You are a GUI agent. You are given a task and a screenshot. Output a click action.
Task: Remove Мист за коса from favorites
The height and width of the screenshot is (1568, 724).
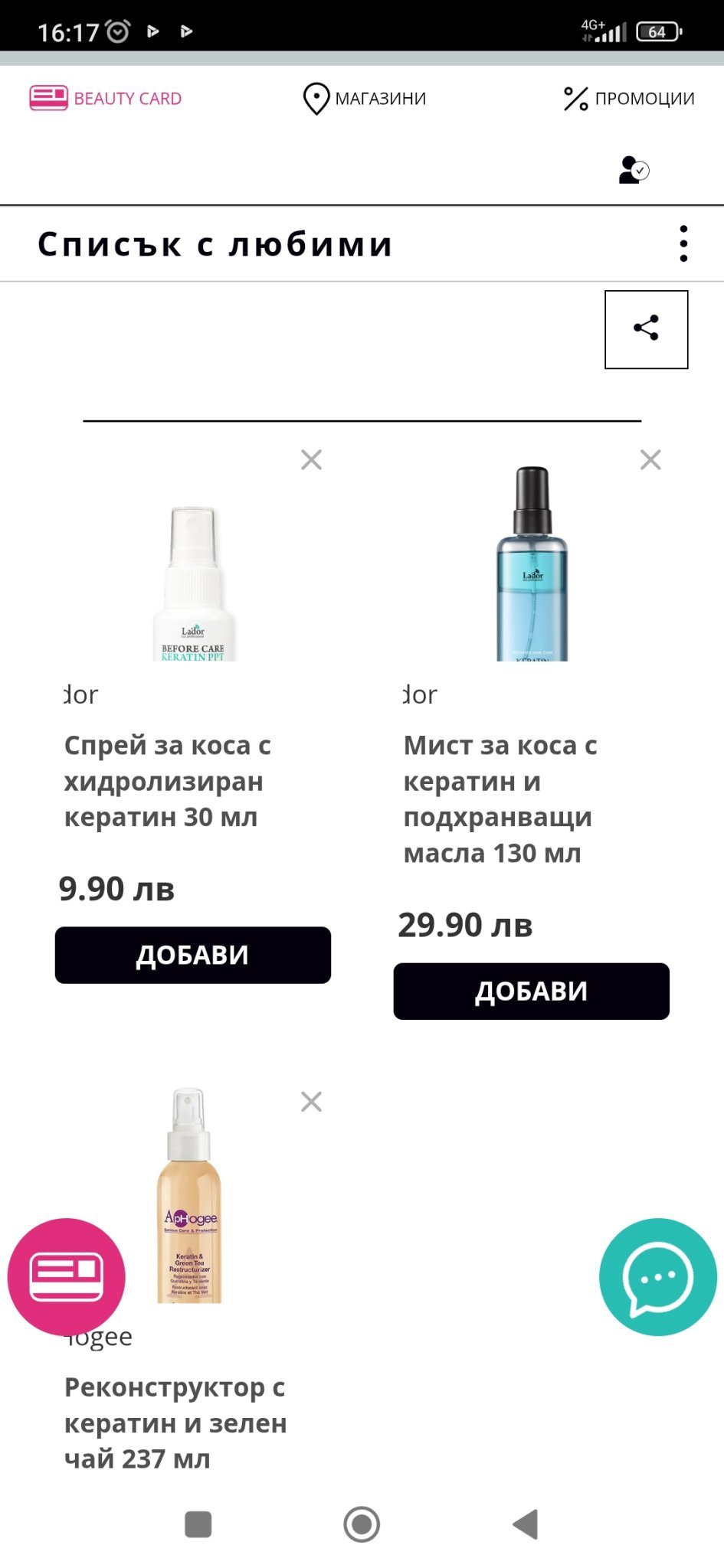point(650,459)
